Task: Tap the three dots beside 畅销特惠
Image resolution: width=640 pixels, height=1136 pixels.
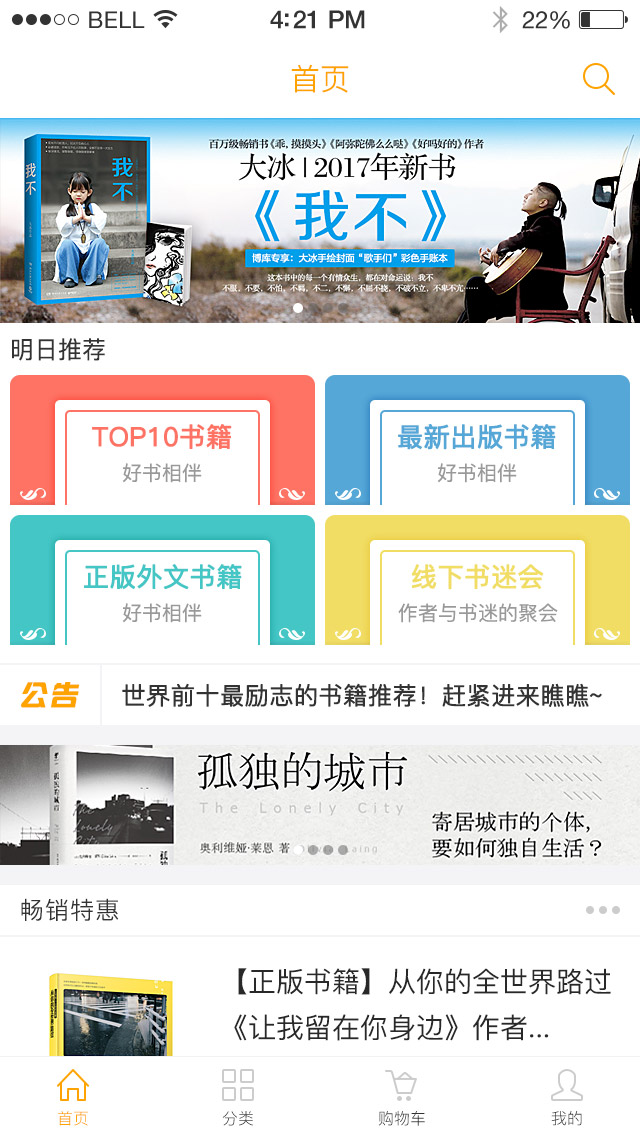Action: [602, 910]
